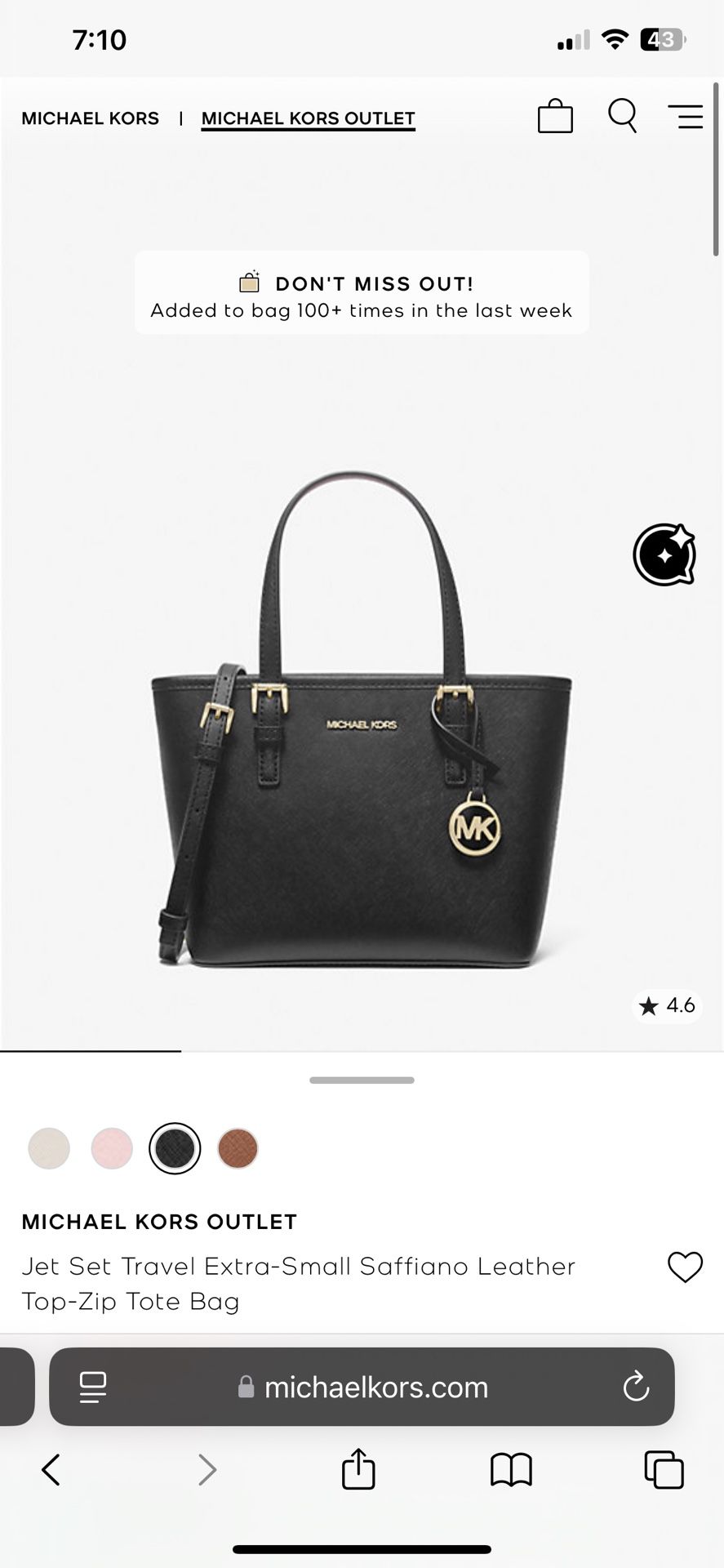Screen dimensions: 724x1568
Task: Select the black color swatch
Action: 175,1148
